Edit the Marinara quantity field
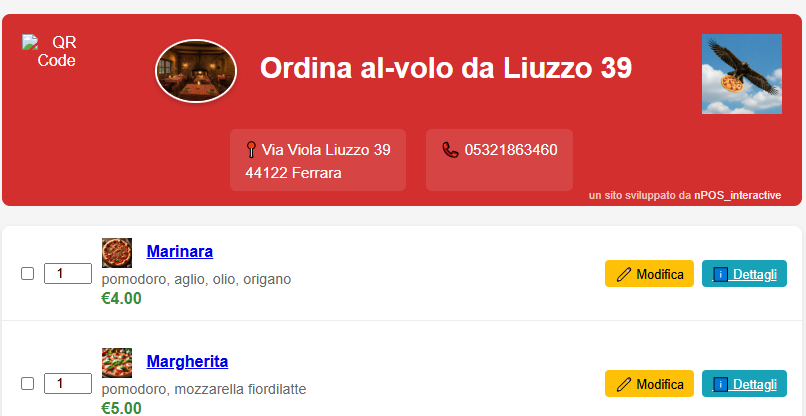Viewport: 806px width, 416px height. [68, 273]
